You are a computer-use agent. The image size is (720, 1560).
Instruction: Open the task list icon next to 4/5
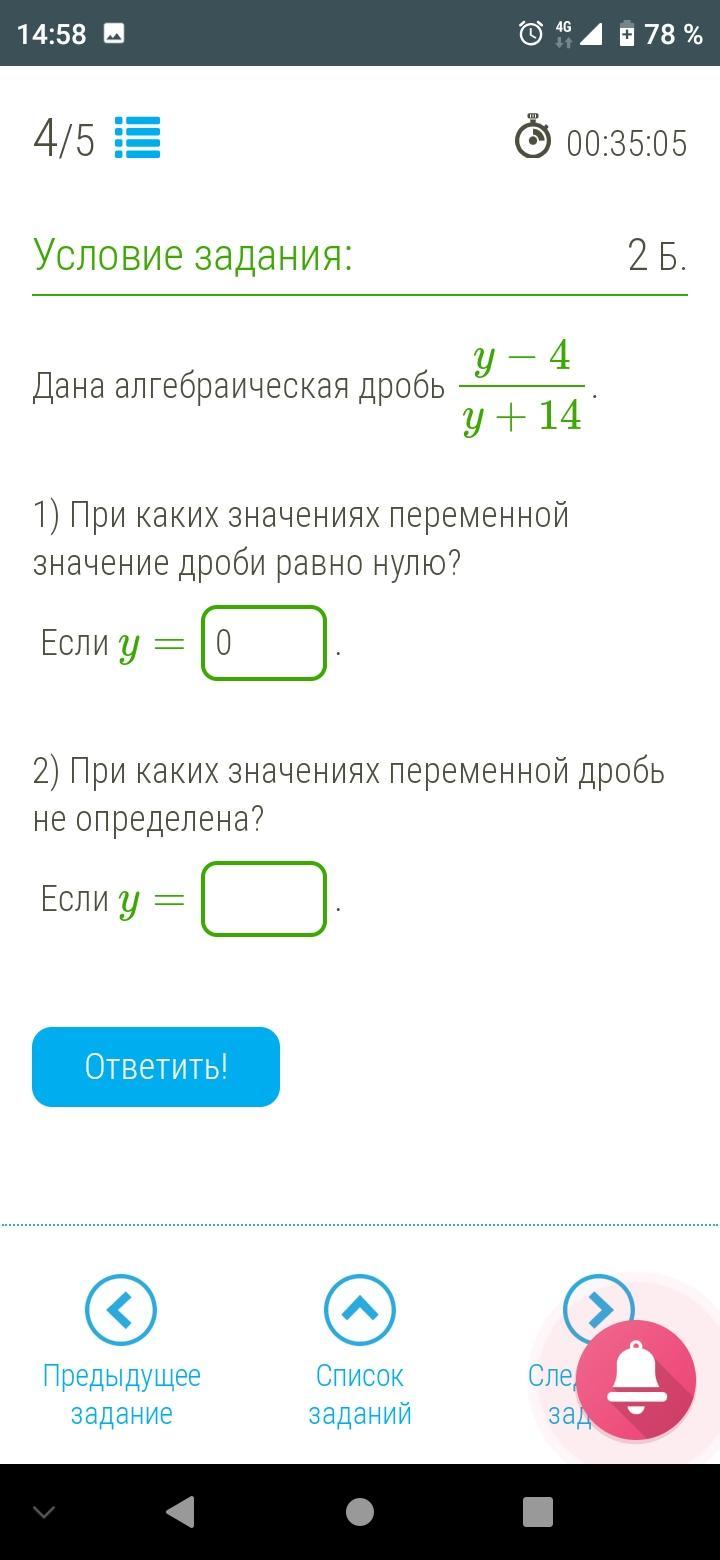[137, 138]
